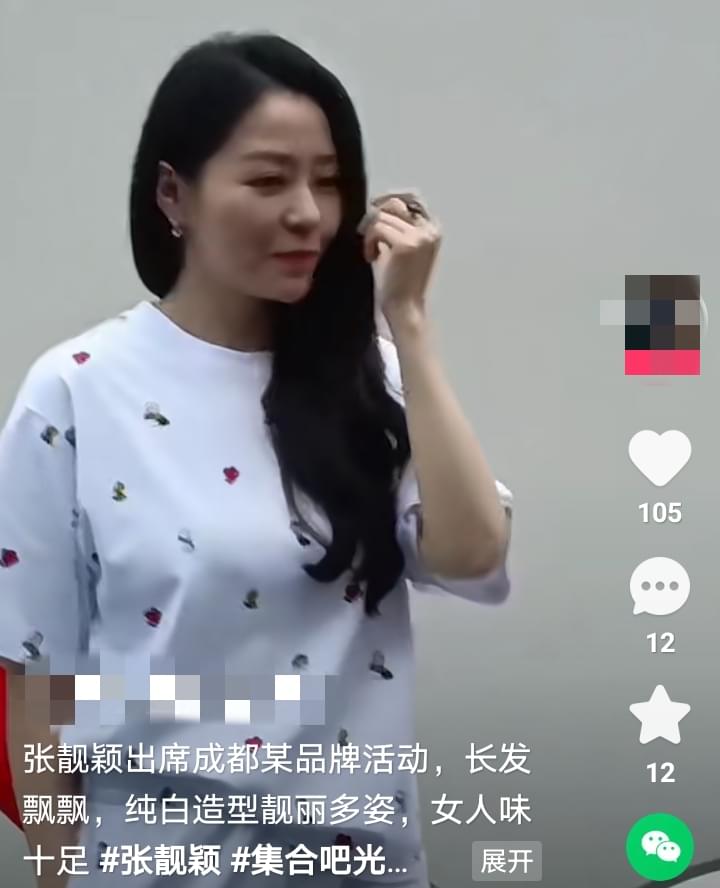Share the video via the green WeChat icon
Viewport: 720px width, 888px height.
[x=660, y=847]
